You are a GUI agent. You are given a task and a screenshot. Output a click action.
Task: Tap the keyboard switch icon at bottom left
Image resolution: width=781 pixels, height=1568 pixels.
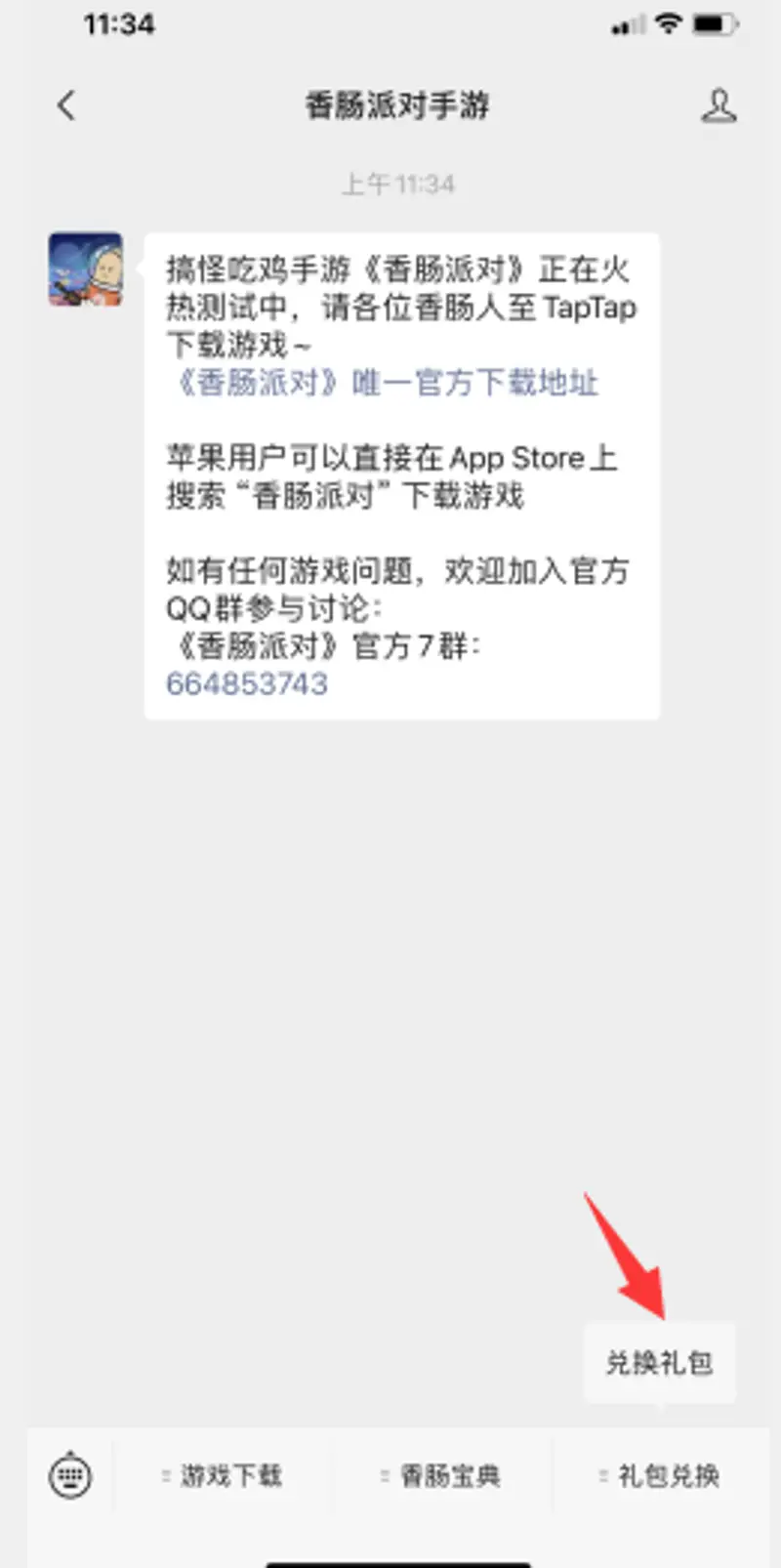pyautogui.click(x=68, y=1476)
